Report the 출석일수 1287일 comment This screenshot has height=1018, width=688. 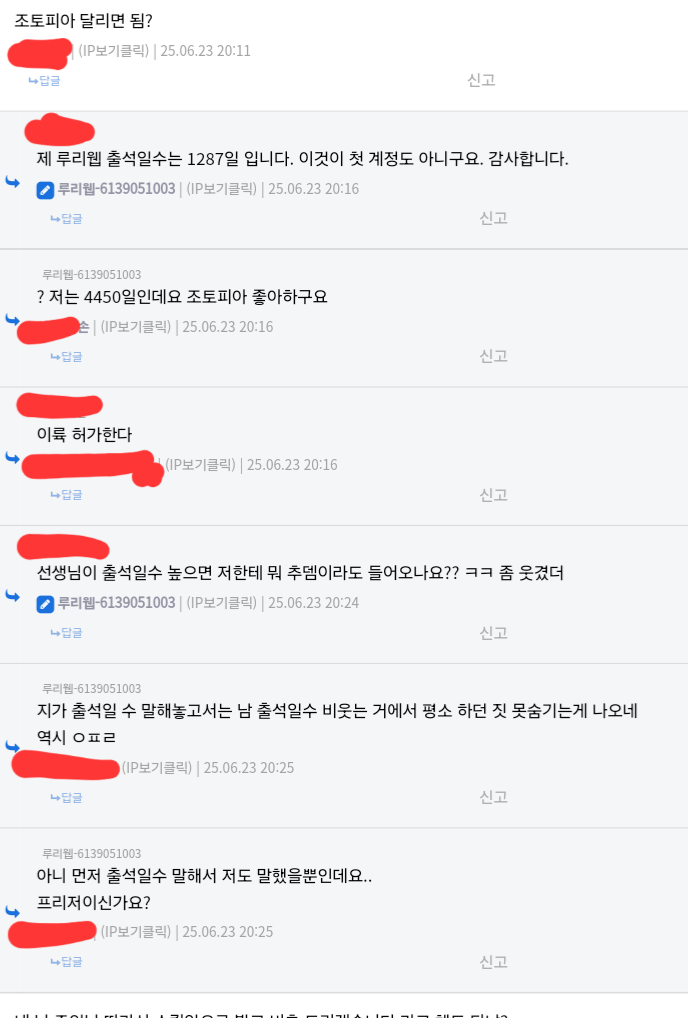(493, 218)
